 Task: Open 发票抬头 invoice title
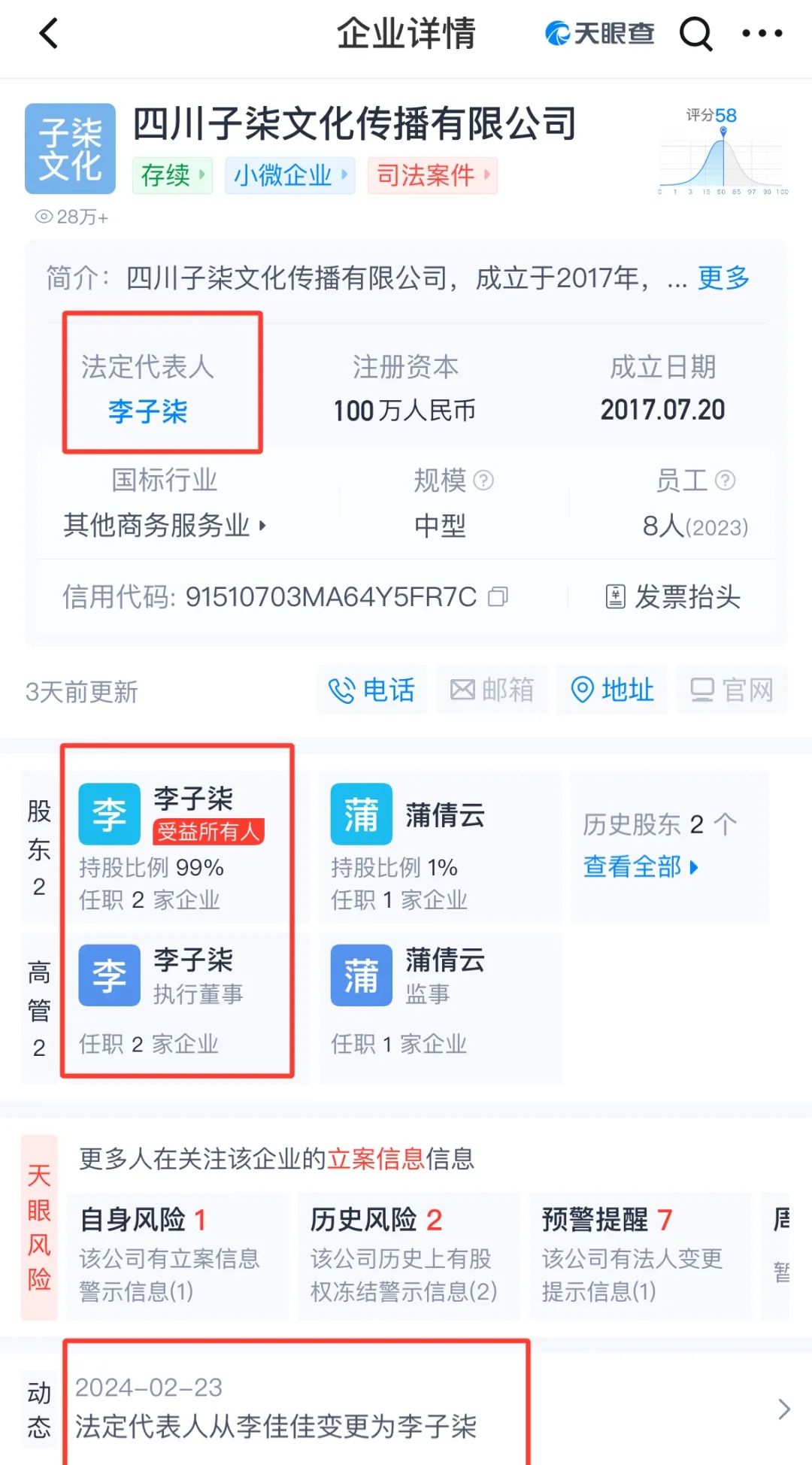click(x=674, y=597)
